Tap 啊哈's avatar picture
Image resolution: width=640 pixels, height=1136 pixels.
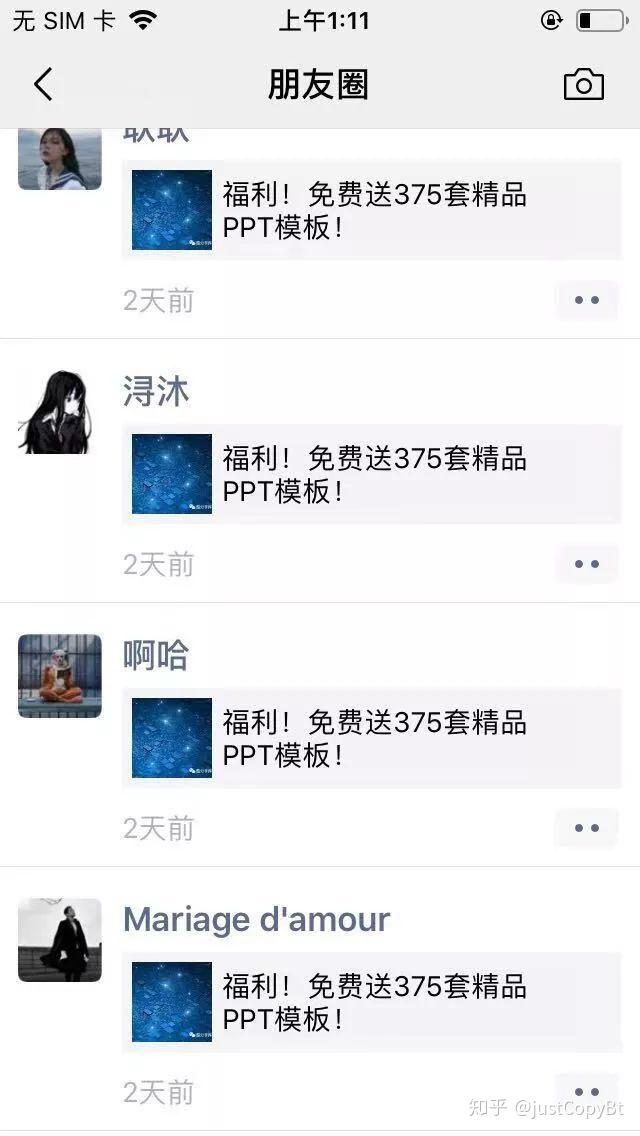[x=60, y=676]
